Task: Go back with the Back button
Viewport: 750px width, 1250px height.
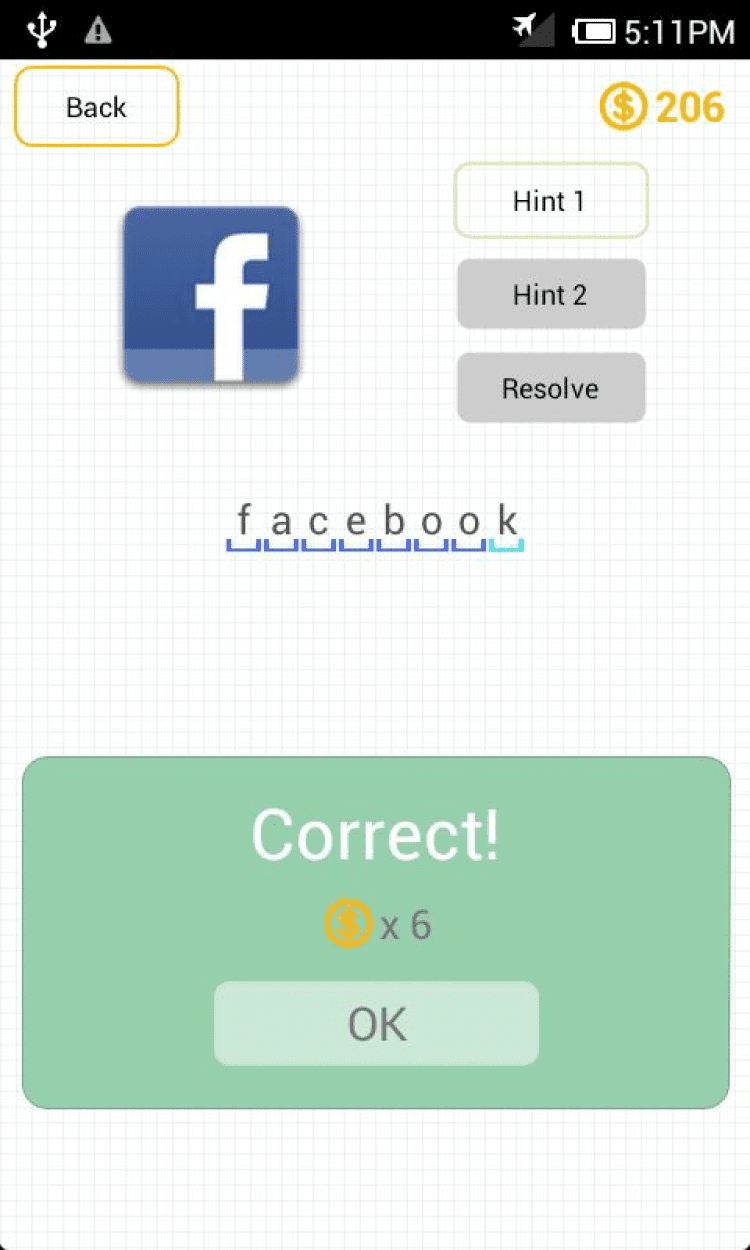Action: click(x=96, y=107)
